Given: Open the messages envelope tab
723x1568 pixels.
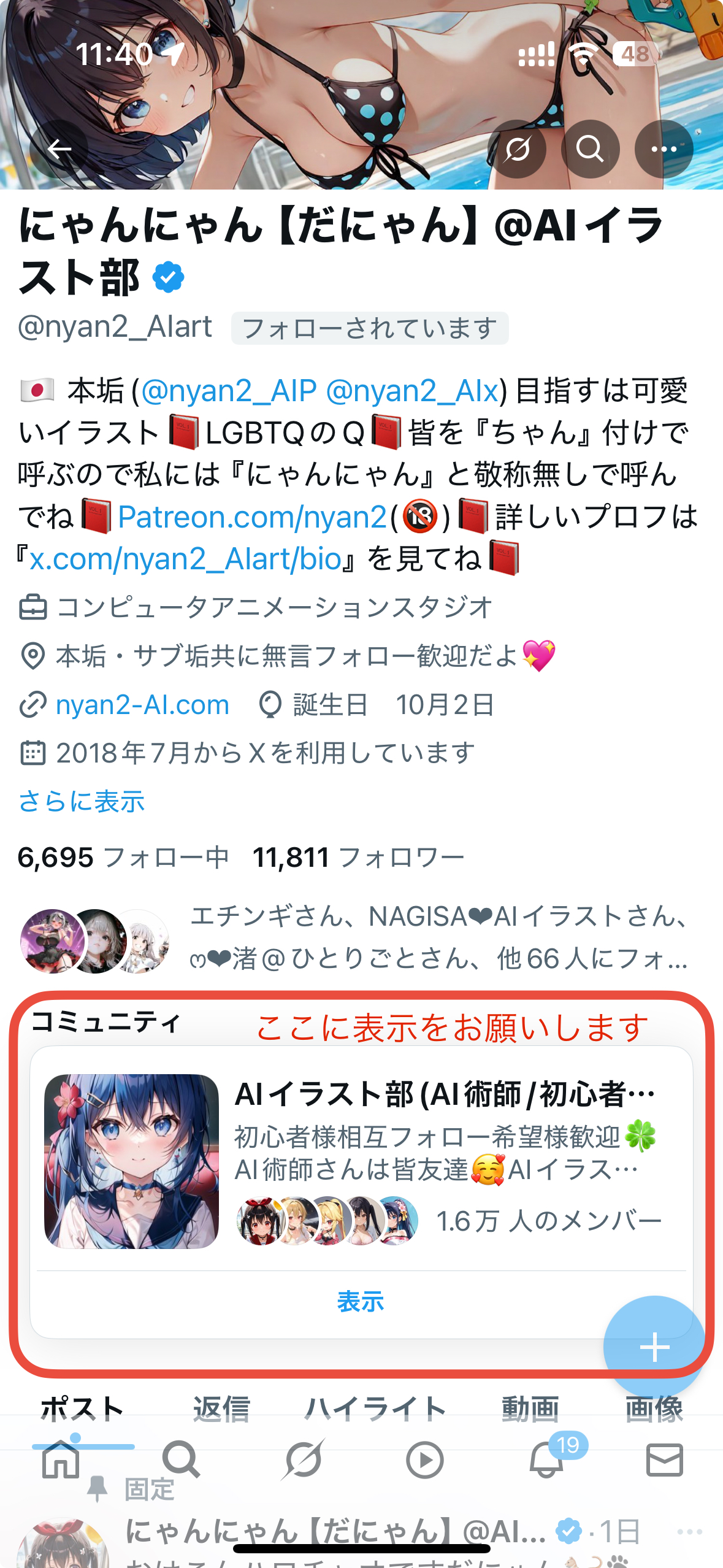Looking at the screenshot, I should pyautogui.click(x=665, y=1460).
